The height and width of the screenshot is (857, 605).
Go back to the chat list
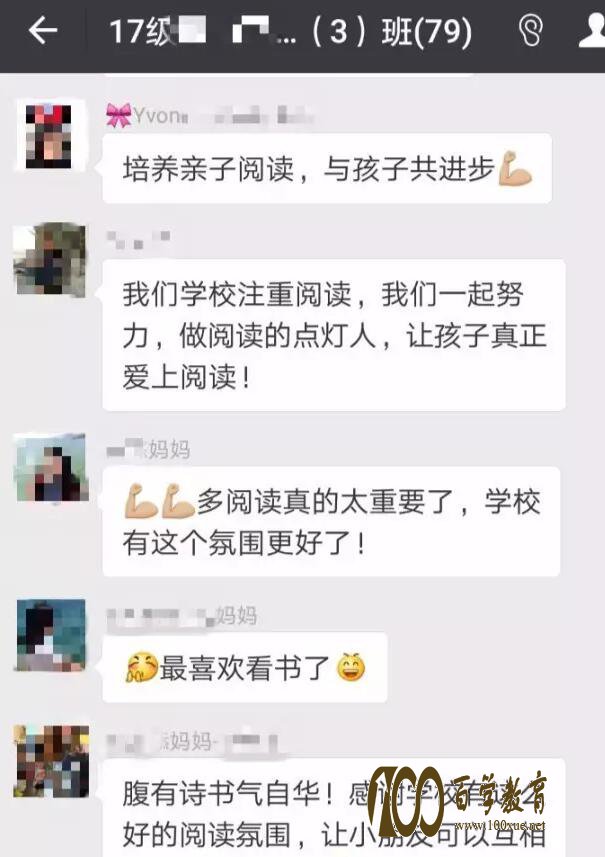tap(42, 31)
